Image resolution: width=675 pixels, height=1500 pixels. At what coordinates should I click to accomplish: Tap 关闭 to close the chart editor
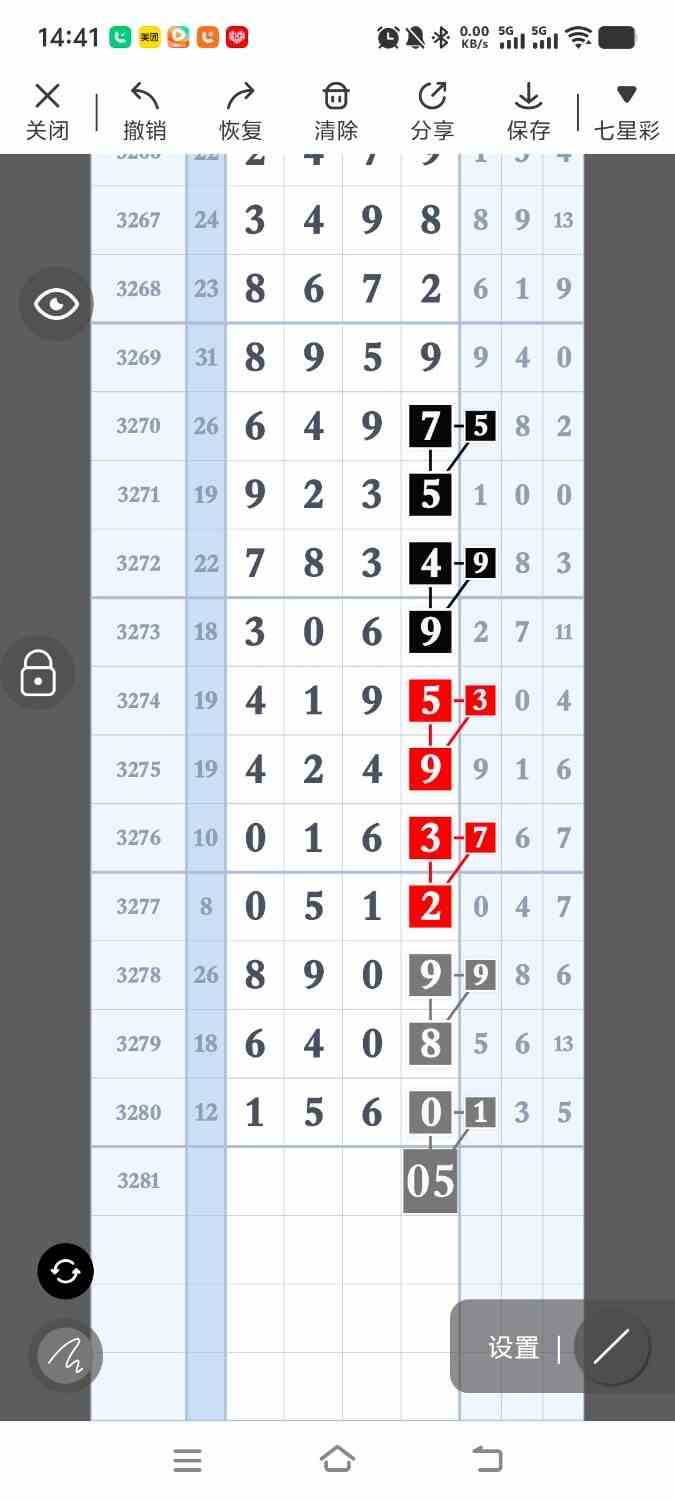pyautogui.click(x=47, y=111)
